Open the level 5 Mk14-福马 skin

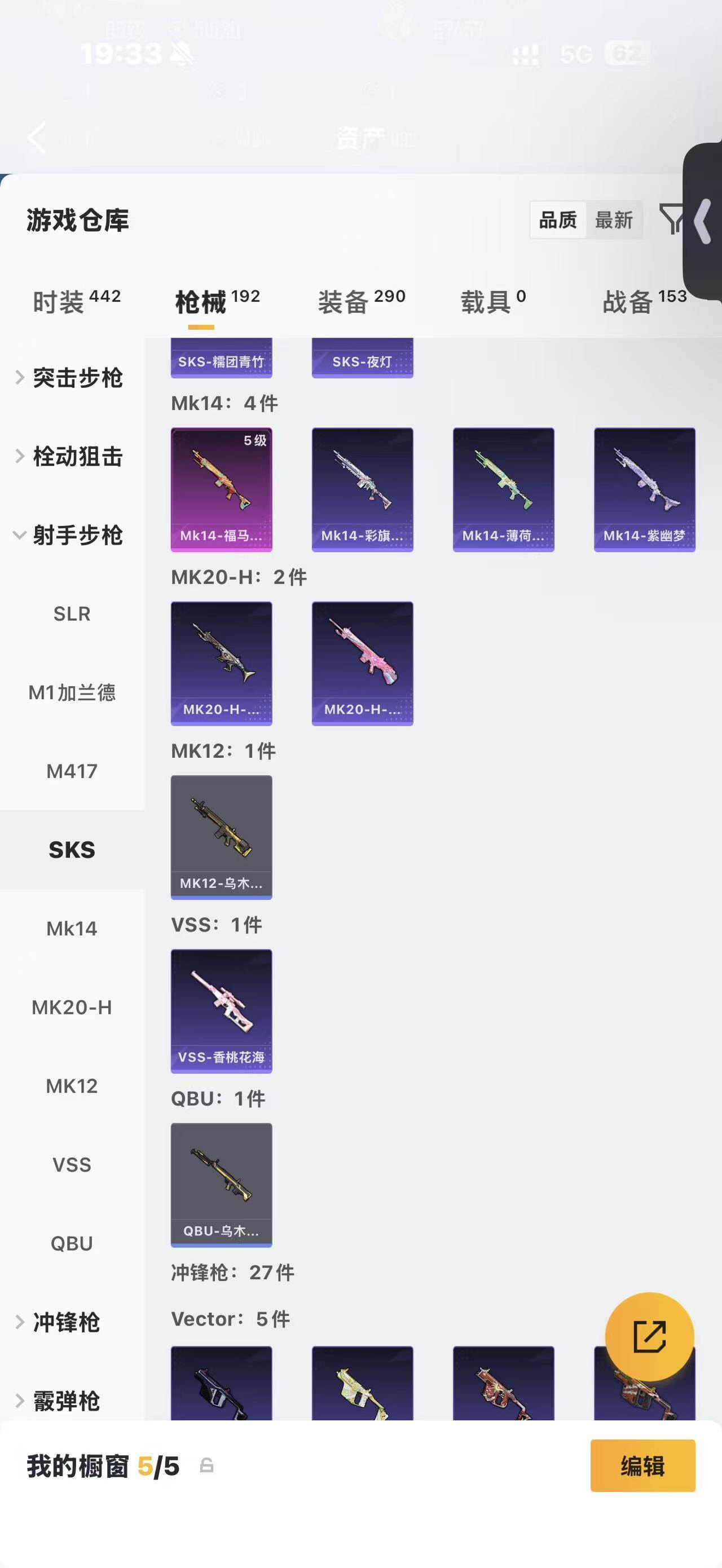point(221,489)
